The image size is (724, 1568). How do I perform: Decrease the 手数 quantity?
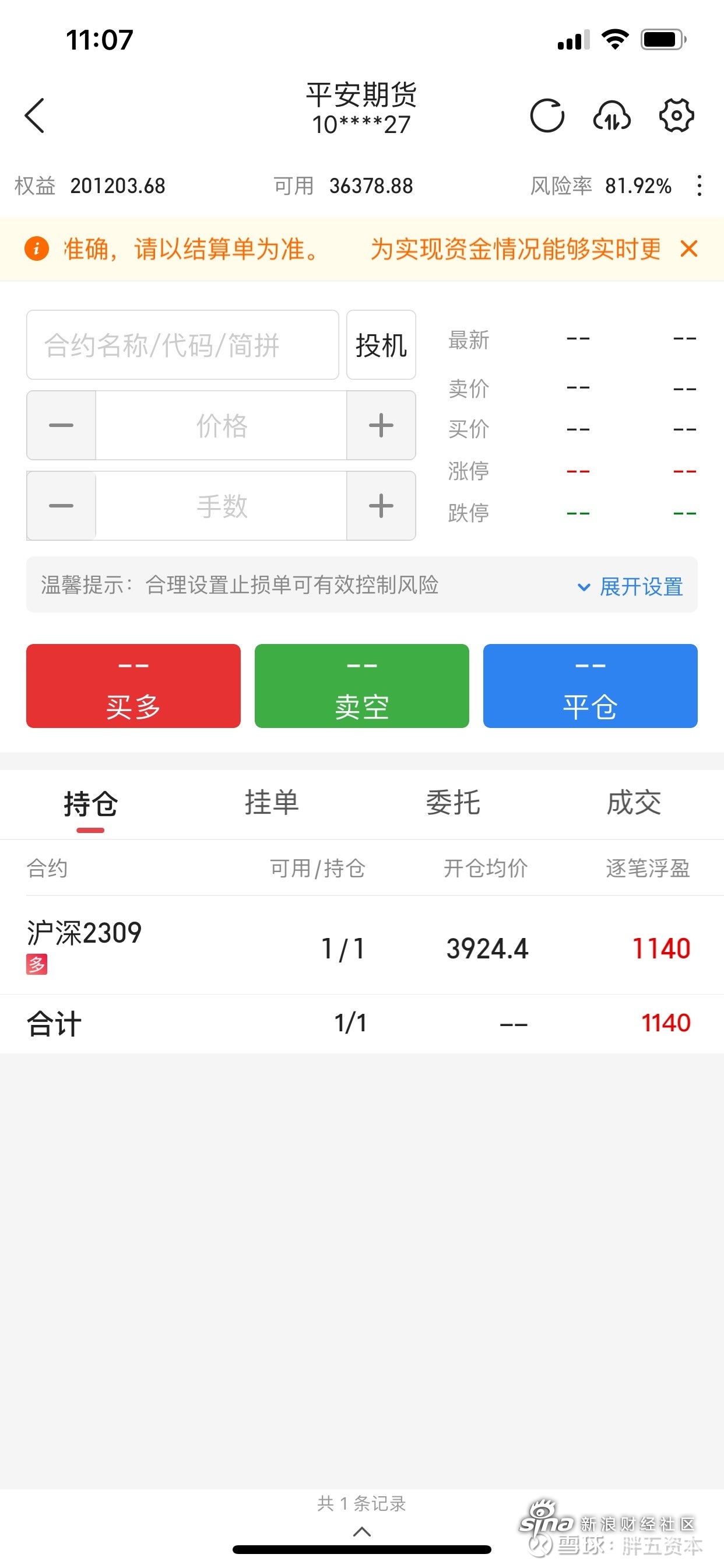point(61,505)
